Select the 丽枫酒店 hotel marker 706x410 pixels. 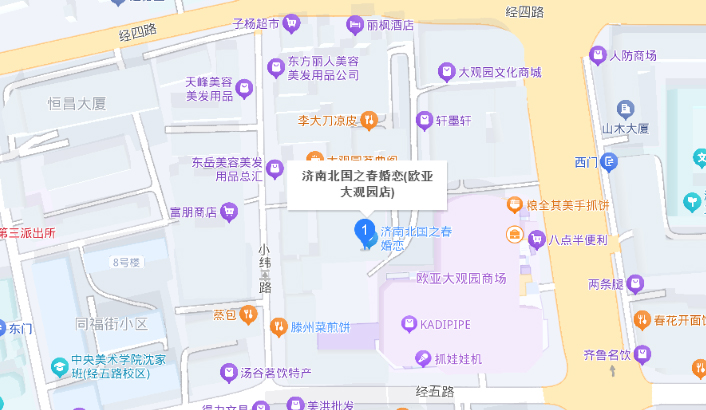[354, 24]
